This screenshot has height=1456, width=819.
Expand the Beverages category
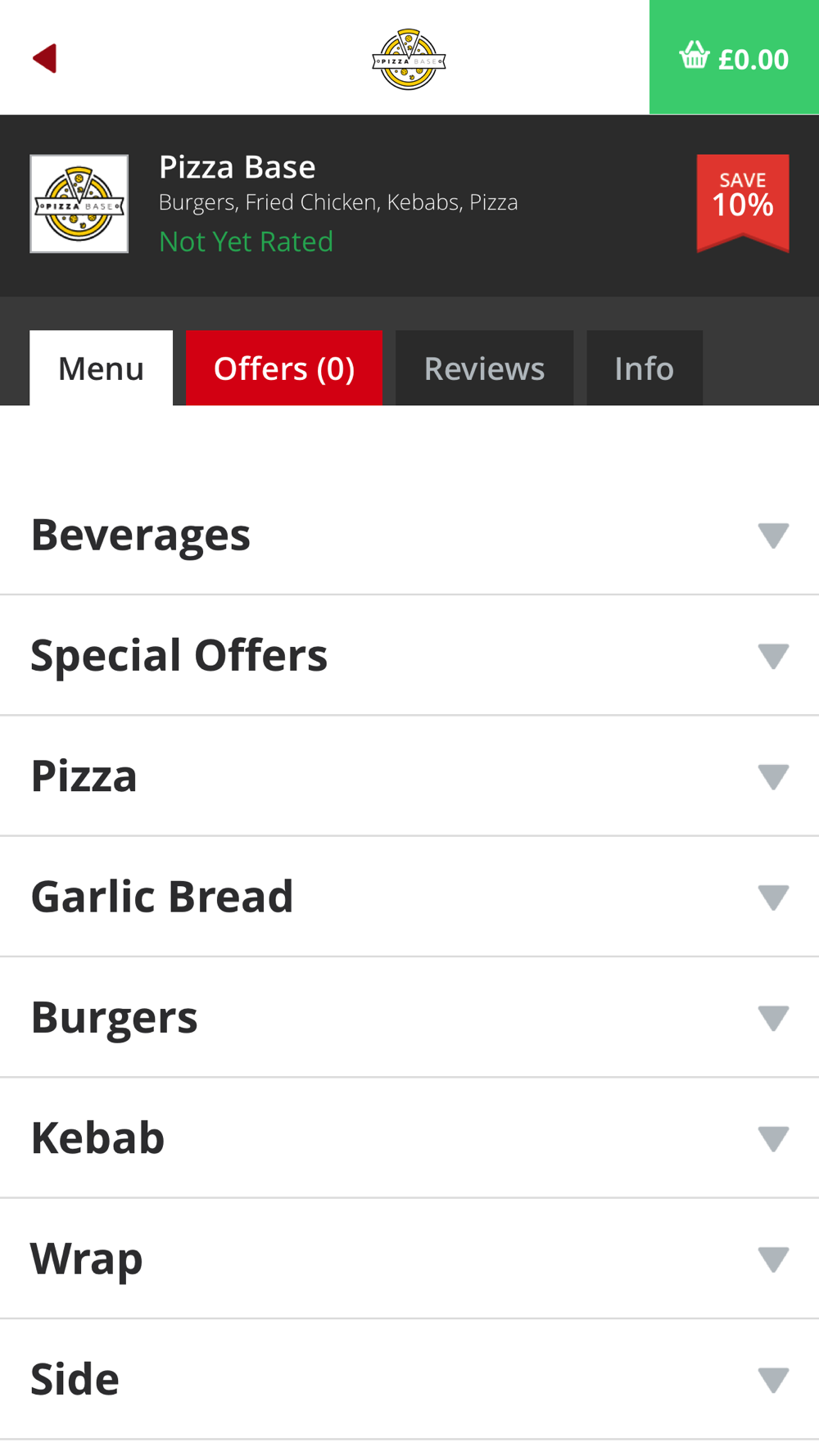click(409, 535)
